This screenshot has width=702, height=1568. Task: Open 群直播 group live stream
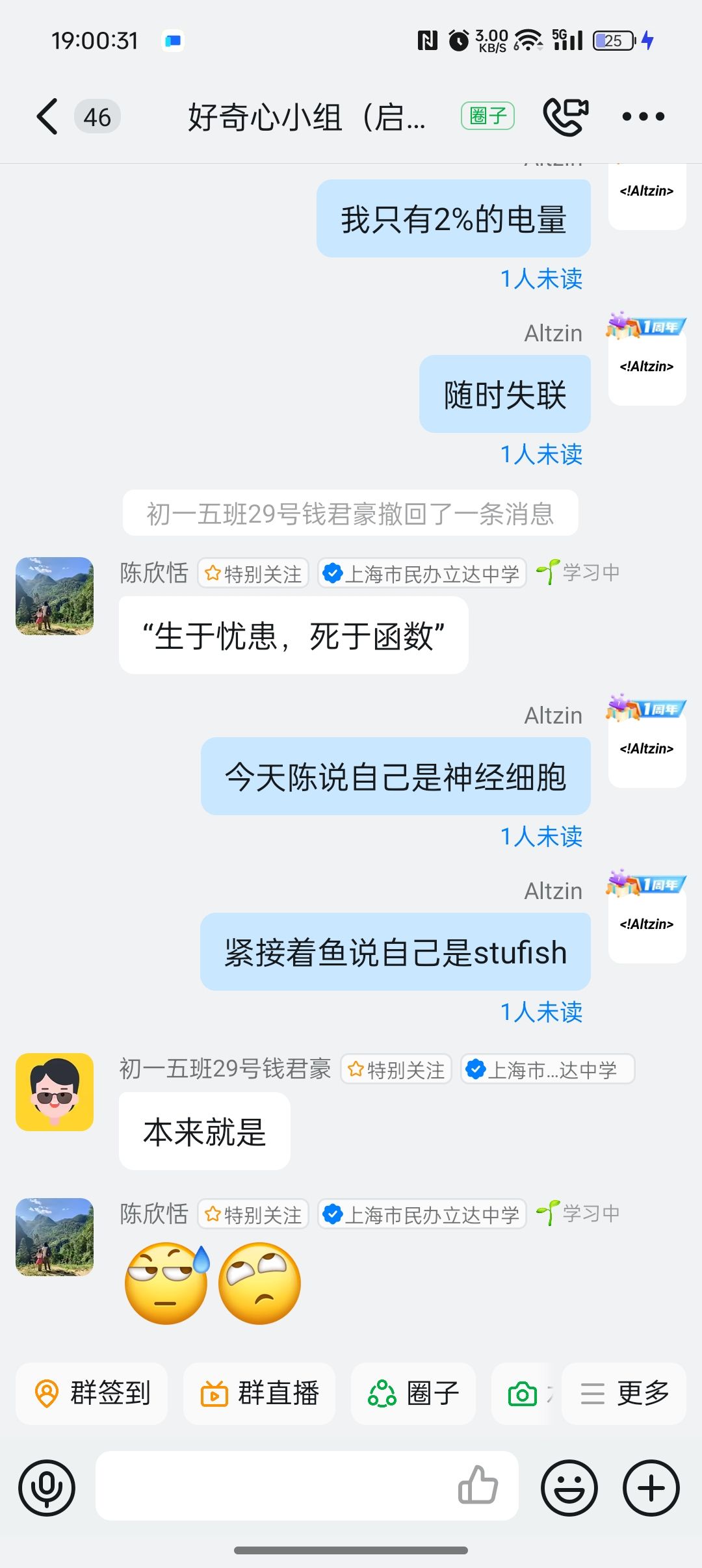(x=259, y=1393)
